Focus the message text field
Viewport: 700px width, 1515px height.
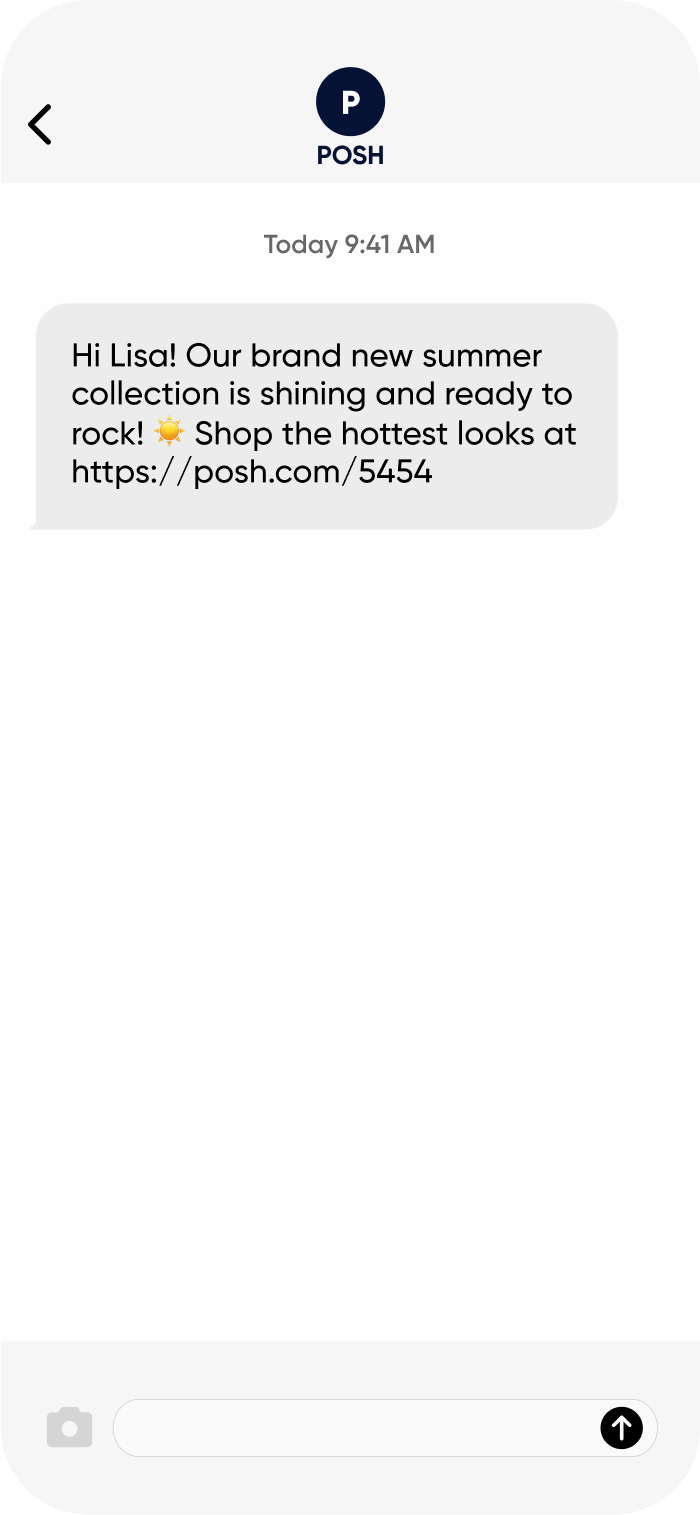(x=355, y=1427)
